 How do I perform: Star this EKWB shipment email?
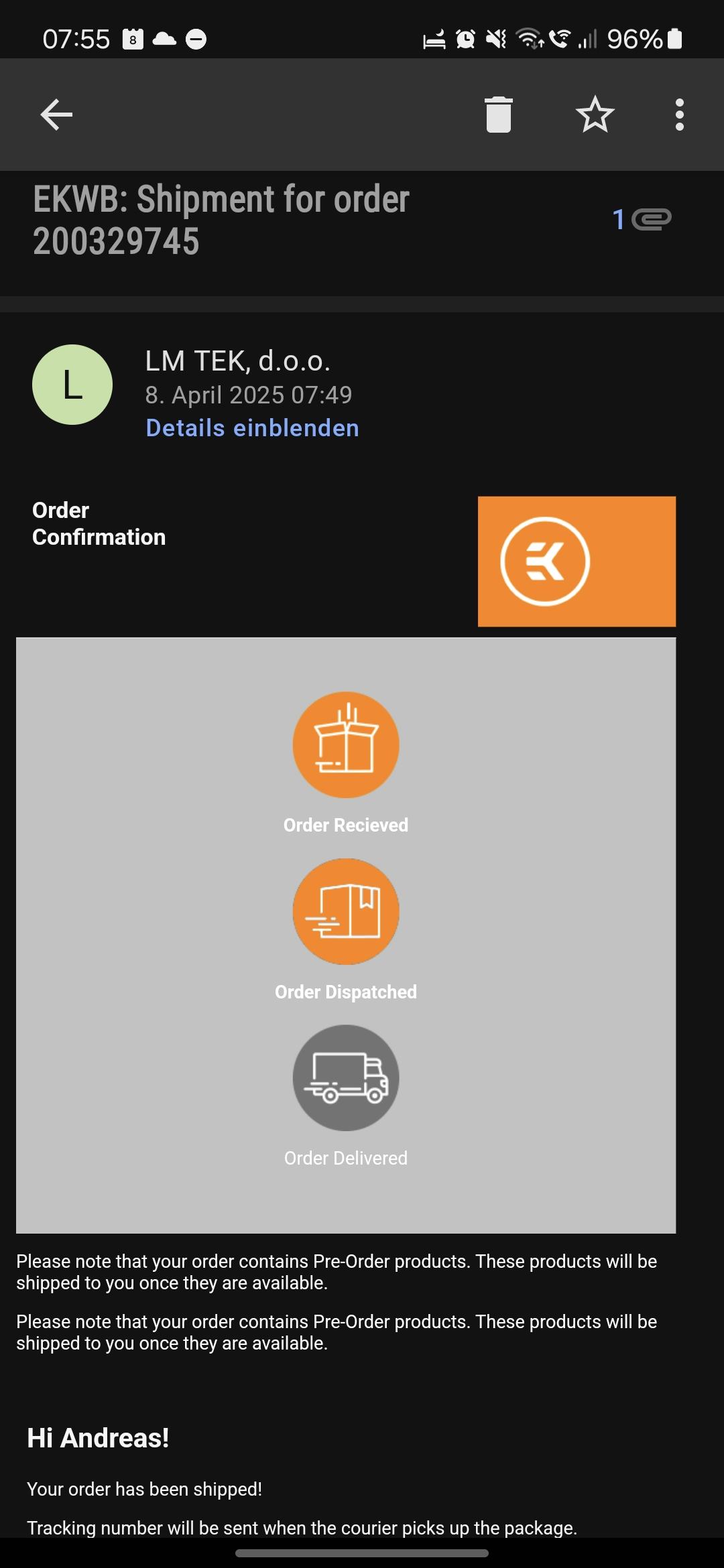coord(595,115)
